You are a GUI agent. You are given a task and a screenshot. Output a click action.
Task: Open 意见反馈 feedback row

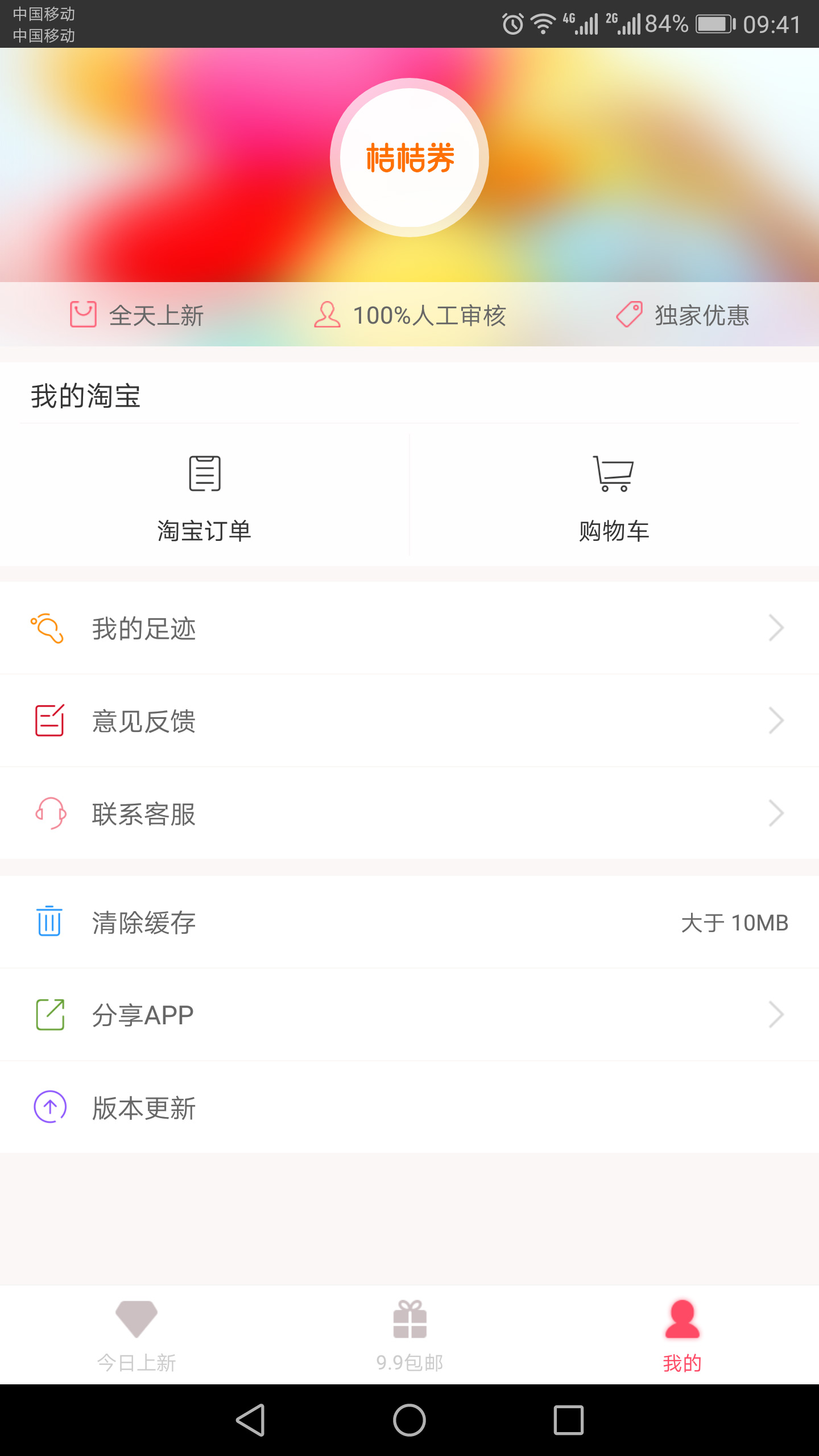click(x=409, y=721)
